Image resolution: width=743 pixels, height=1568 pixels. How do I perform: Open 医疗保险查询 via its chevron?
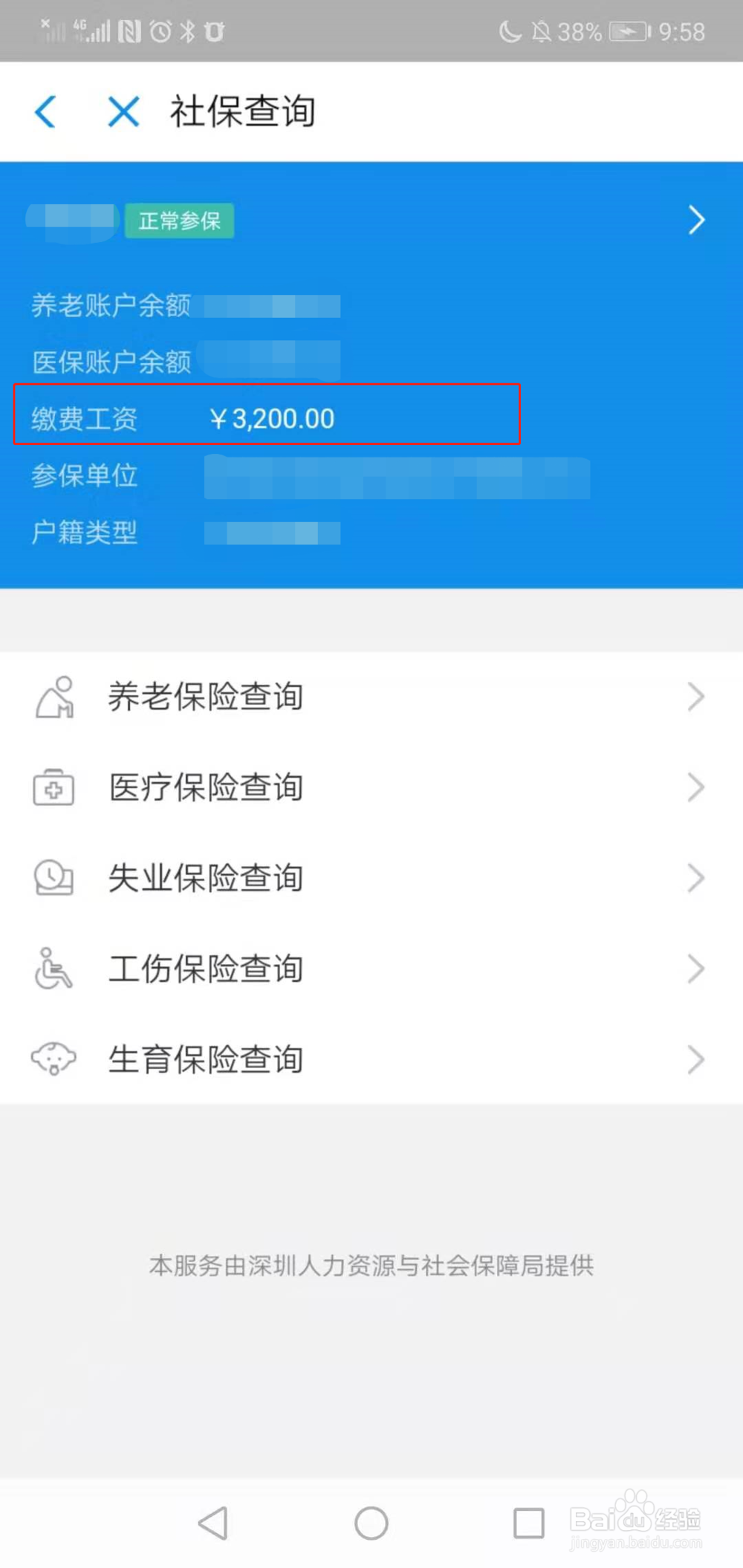[694, 787]
